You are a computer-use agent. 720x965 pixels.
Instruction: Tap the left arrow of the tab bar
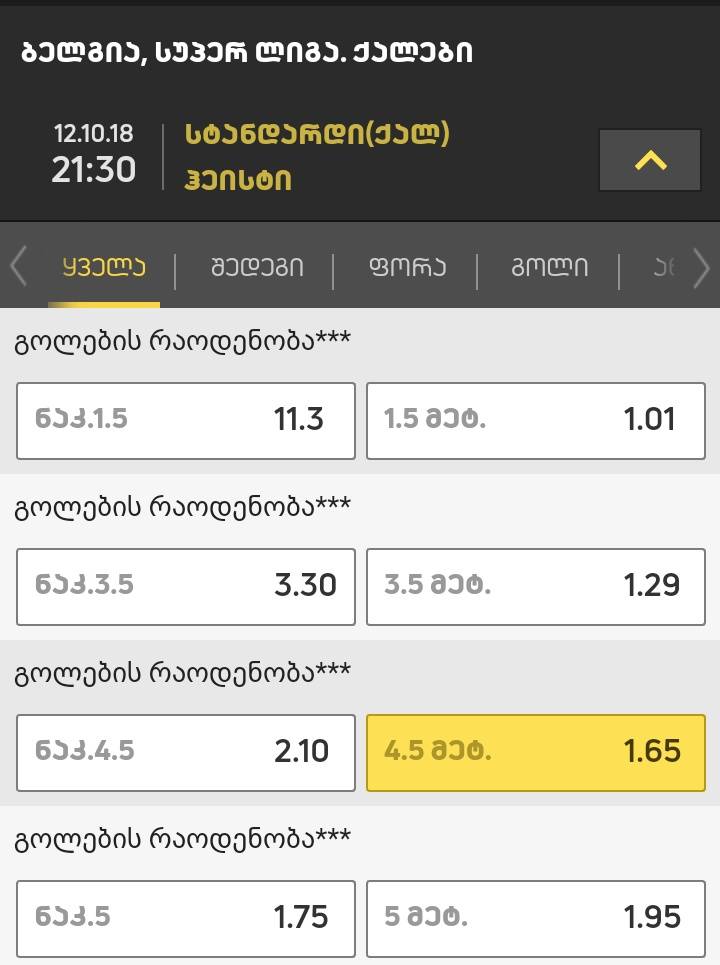click(18, 267)
